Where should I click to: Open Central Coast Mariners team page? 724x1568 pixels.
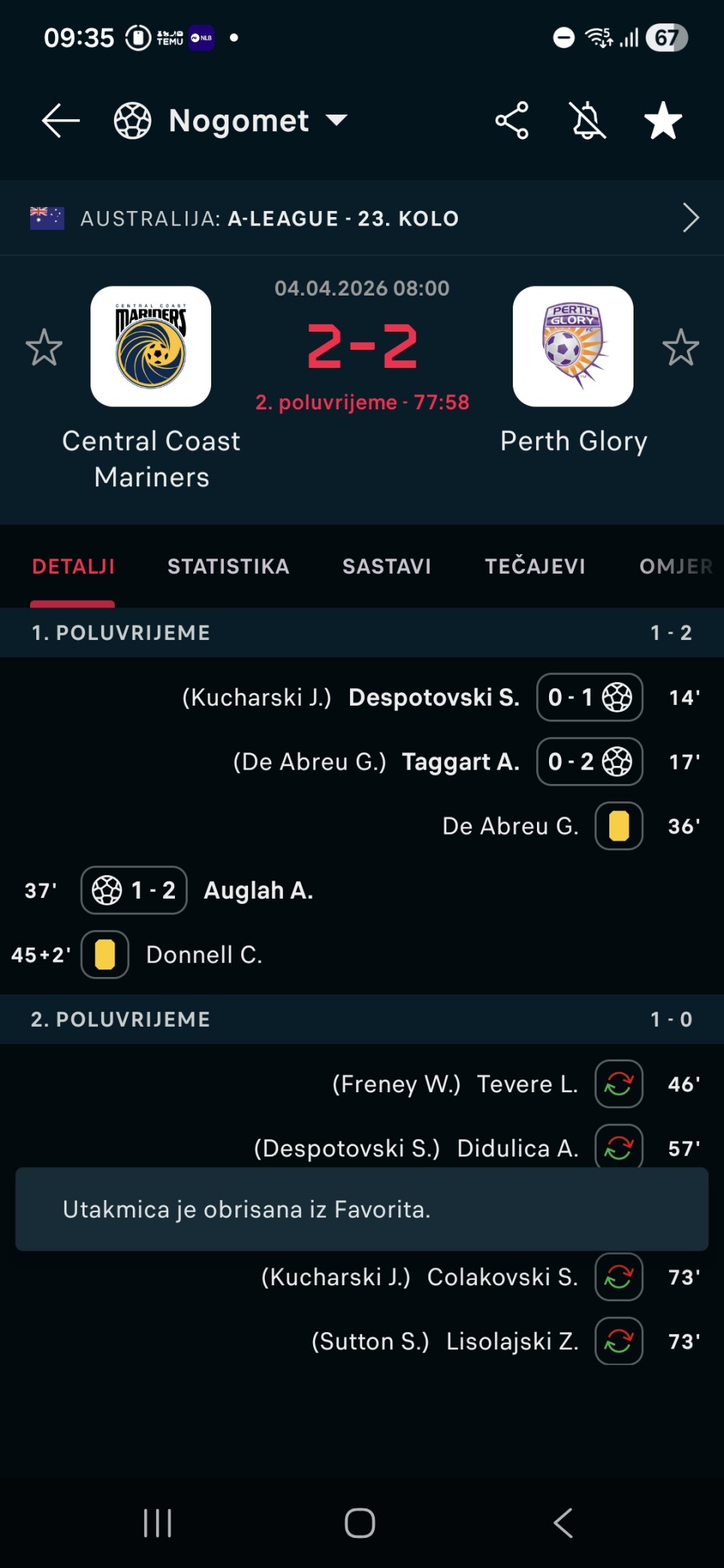click(x=151, y=347)
